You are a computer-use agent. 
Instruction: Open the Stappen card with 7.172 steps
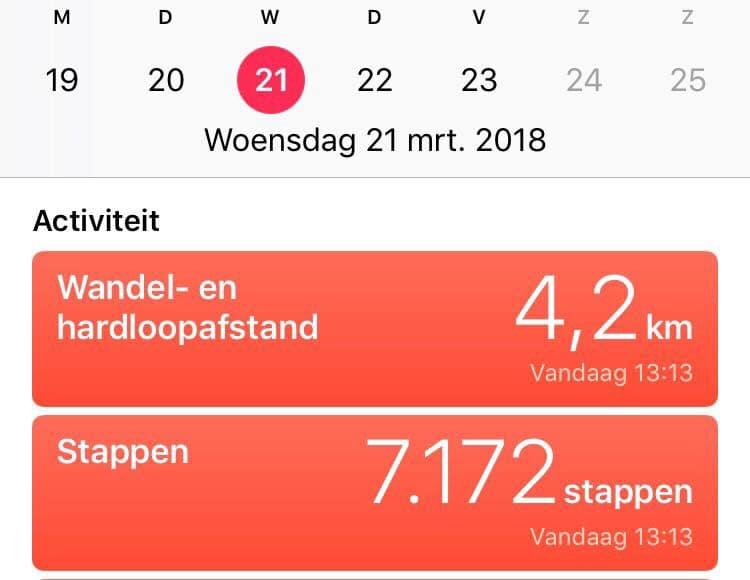375,492
